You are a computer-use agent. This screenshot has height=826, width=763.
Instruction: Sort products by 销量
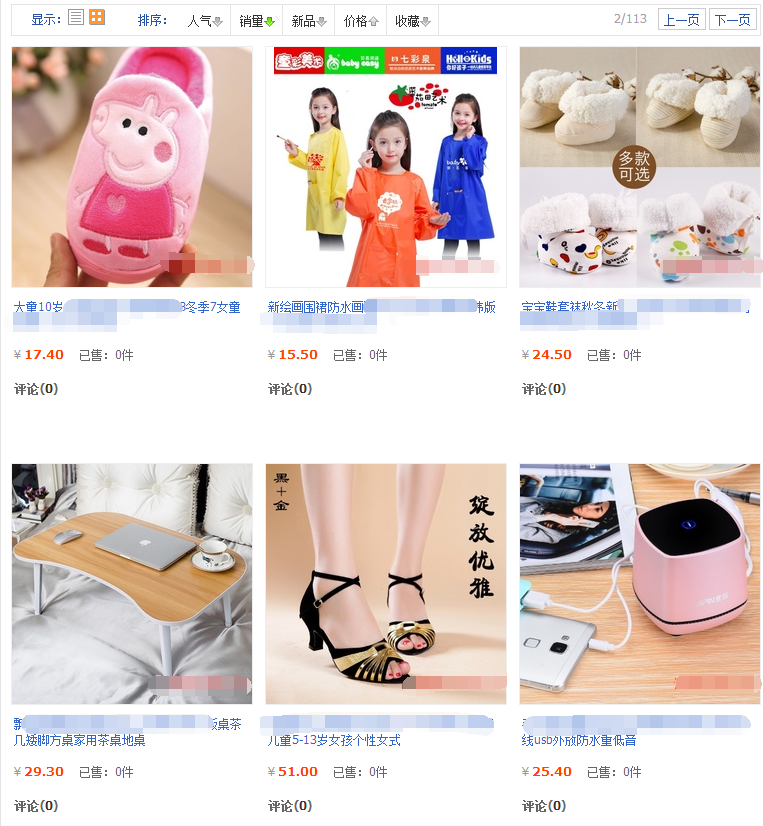[x=257, y=21]
